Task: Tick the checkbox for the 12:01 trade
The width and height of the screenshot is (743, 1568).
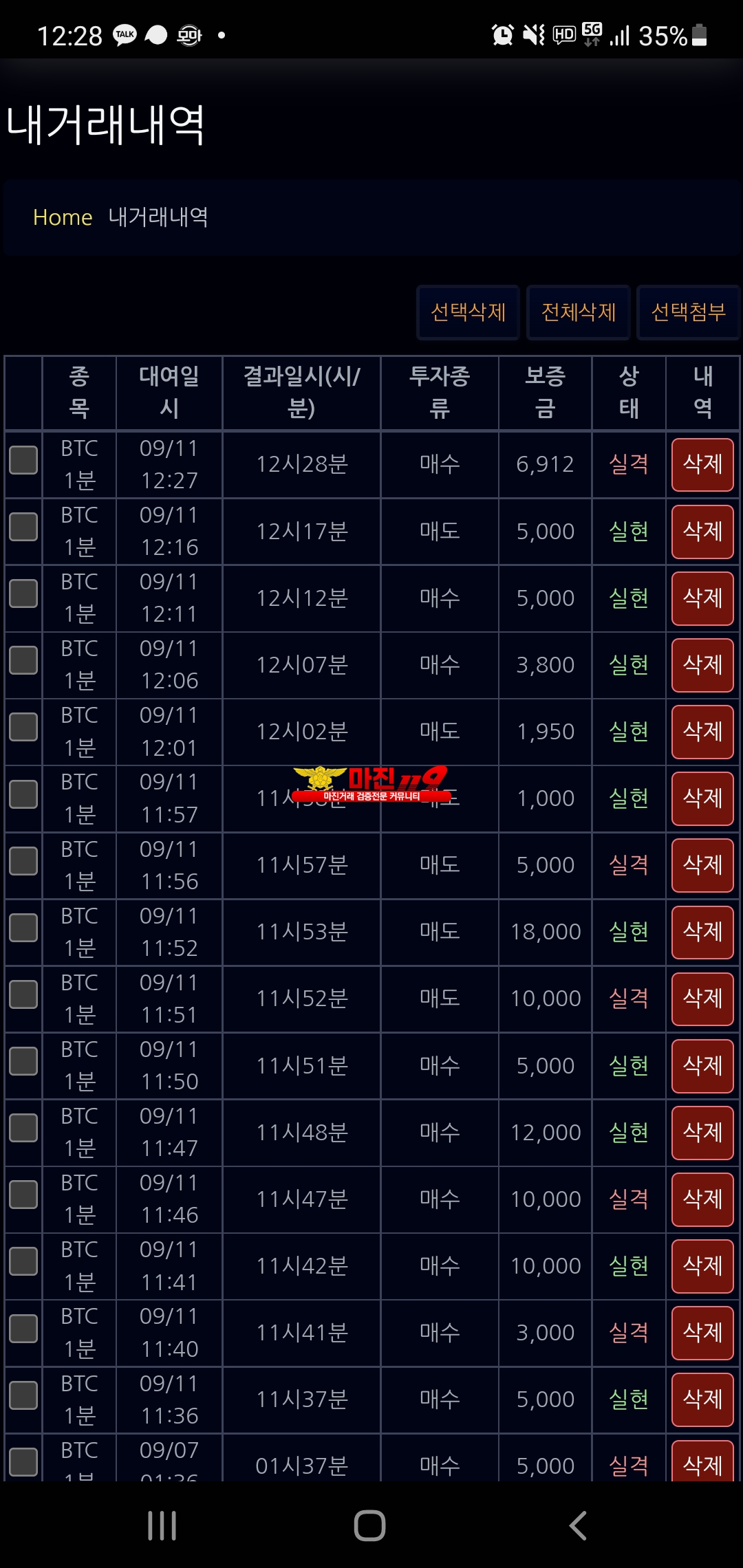Action: pyautogui.click(x=23, y=727)
